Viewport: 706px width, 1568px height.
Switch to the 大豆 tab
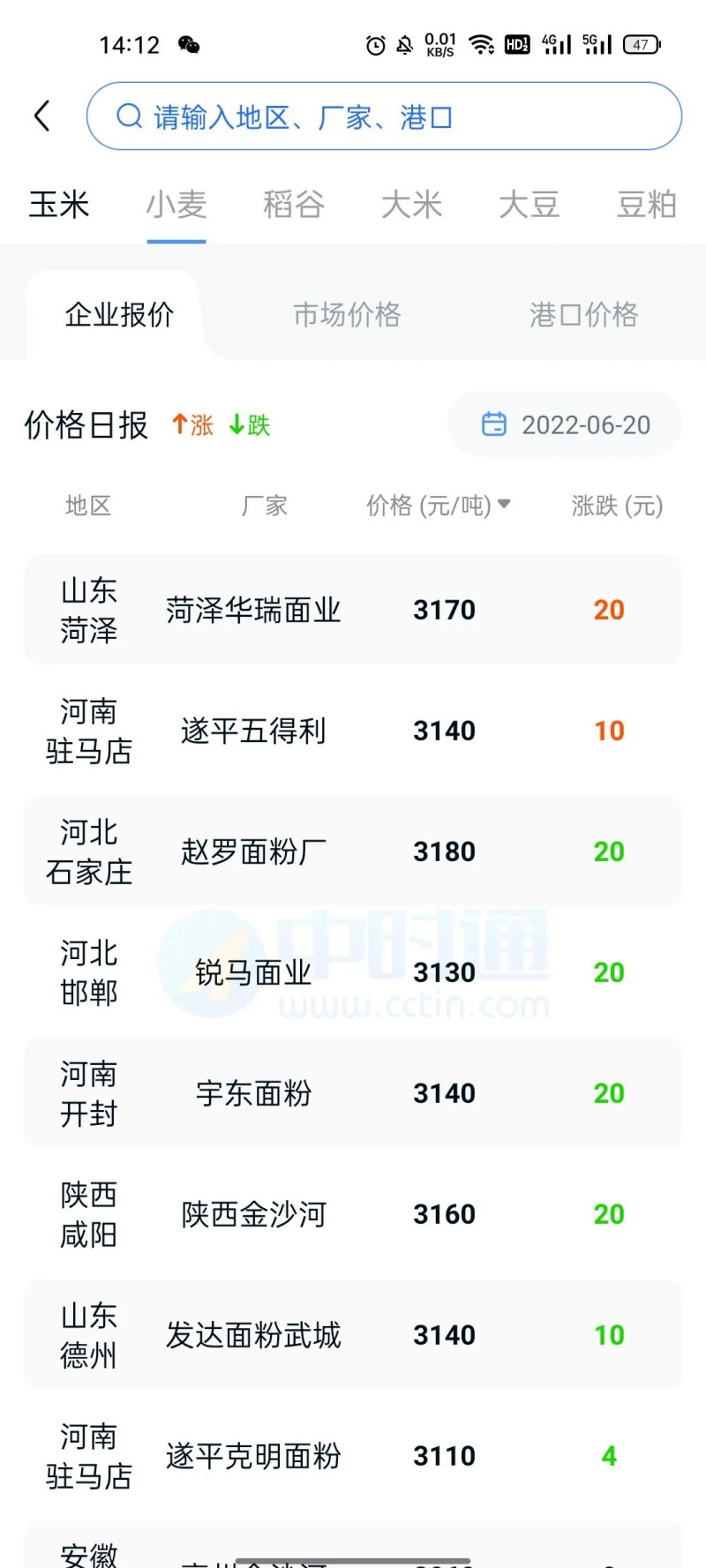pyautogui.click(x=529, y=205)
